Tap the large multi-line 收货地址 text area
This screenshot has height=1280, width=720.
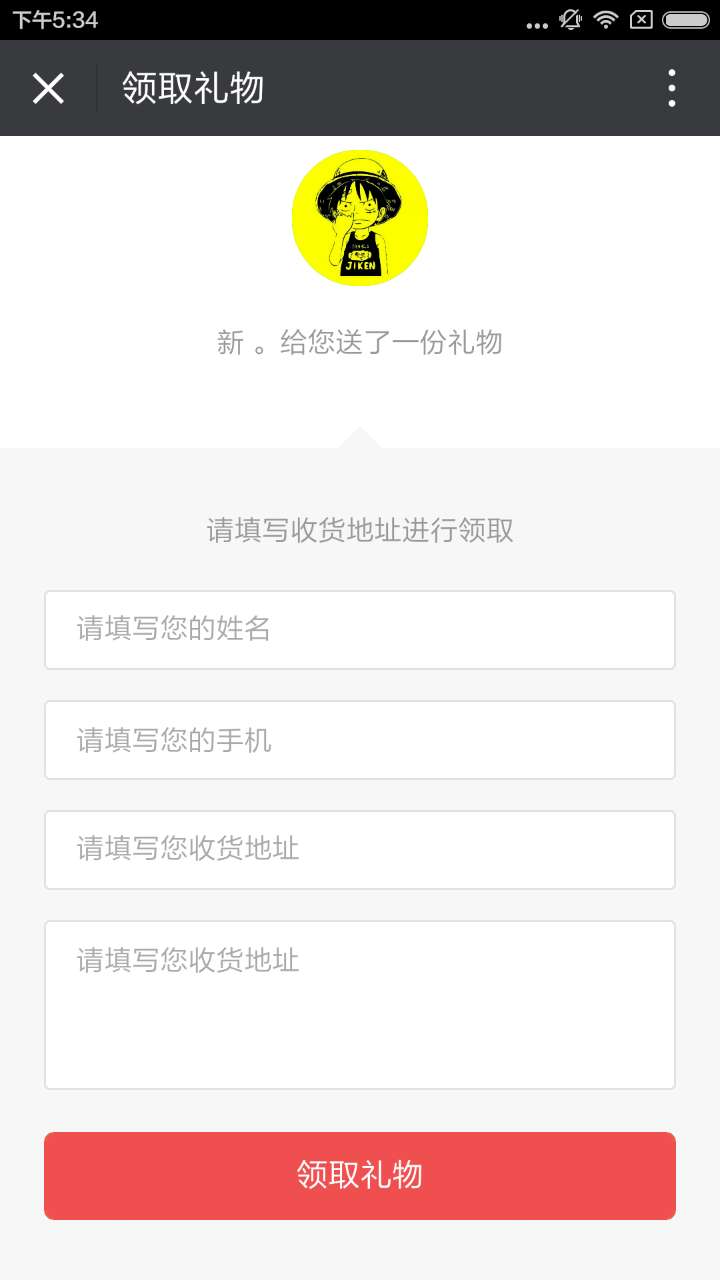[360, 1005]
